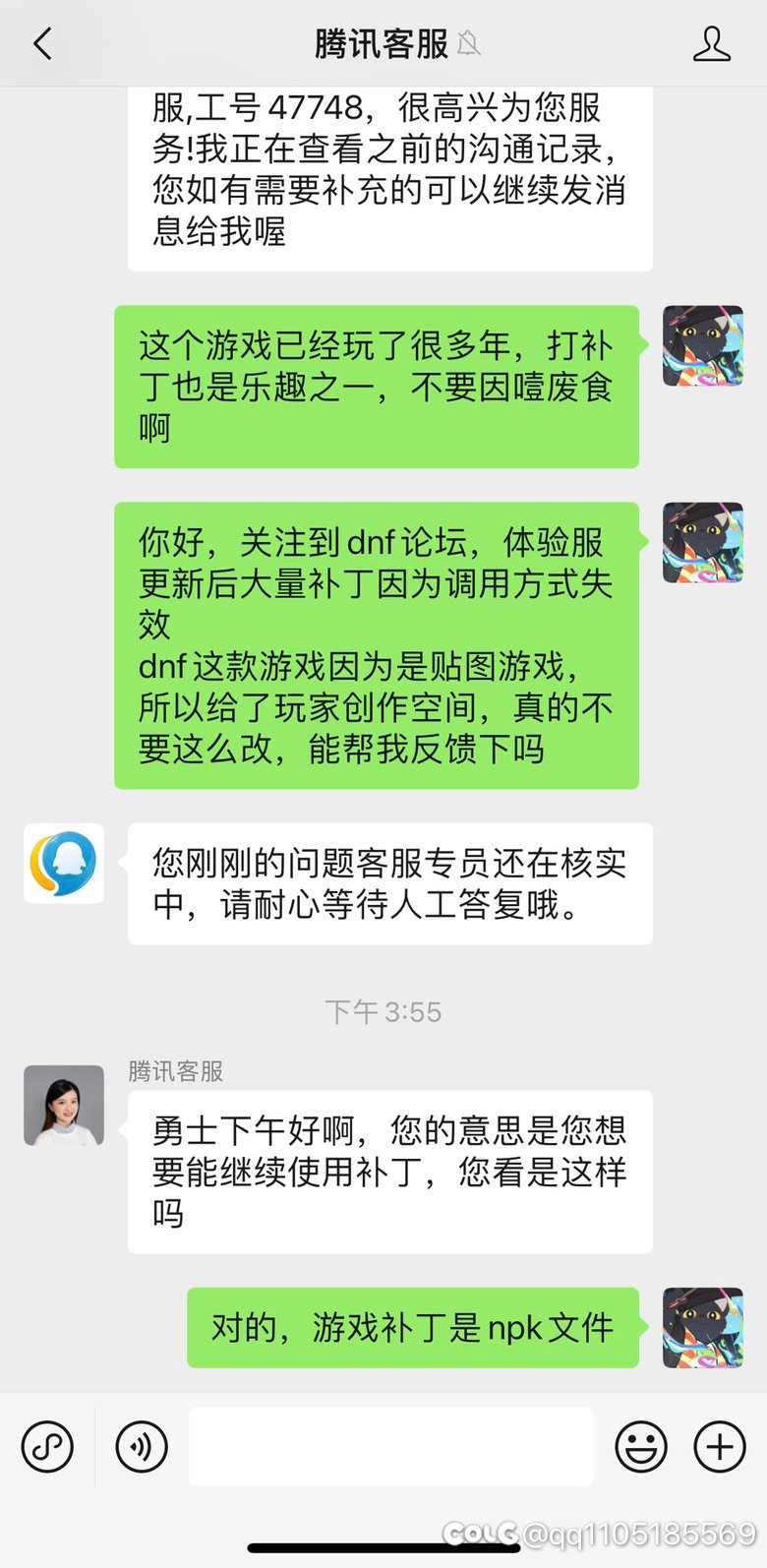This screenshot has height=1568, width=767.
Task: Open the chat profile details icon
Action: 712,44
